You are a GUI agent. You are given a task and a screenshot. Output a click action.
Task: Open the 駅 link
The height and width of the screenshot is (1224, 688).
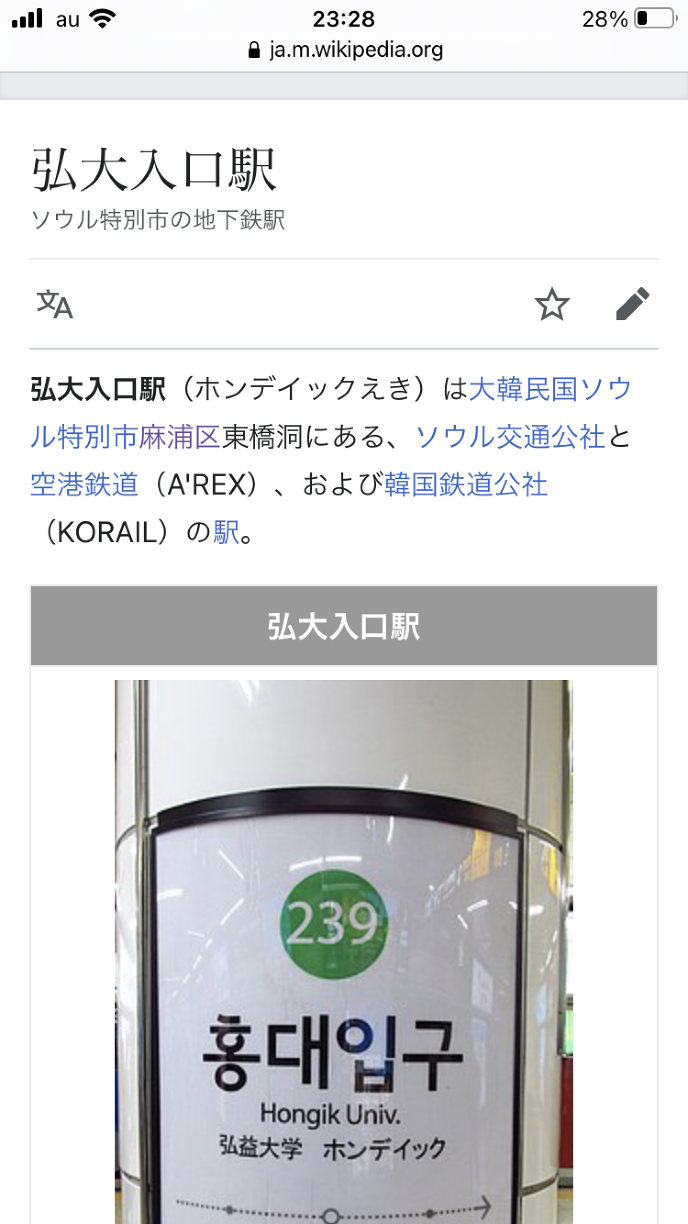[x=227, y=532]
